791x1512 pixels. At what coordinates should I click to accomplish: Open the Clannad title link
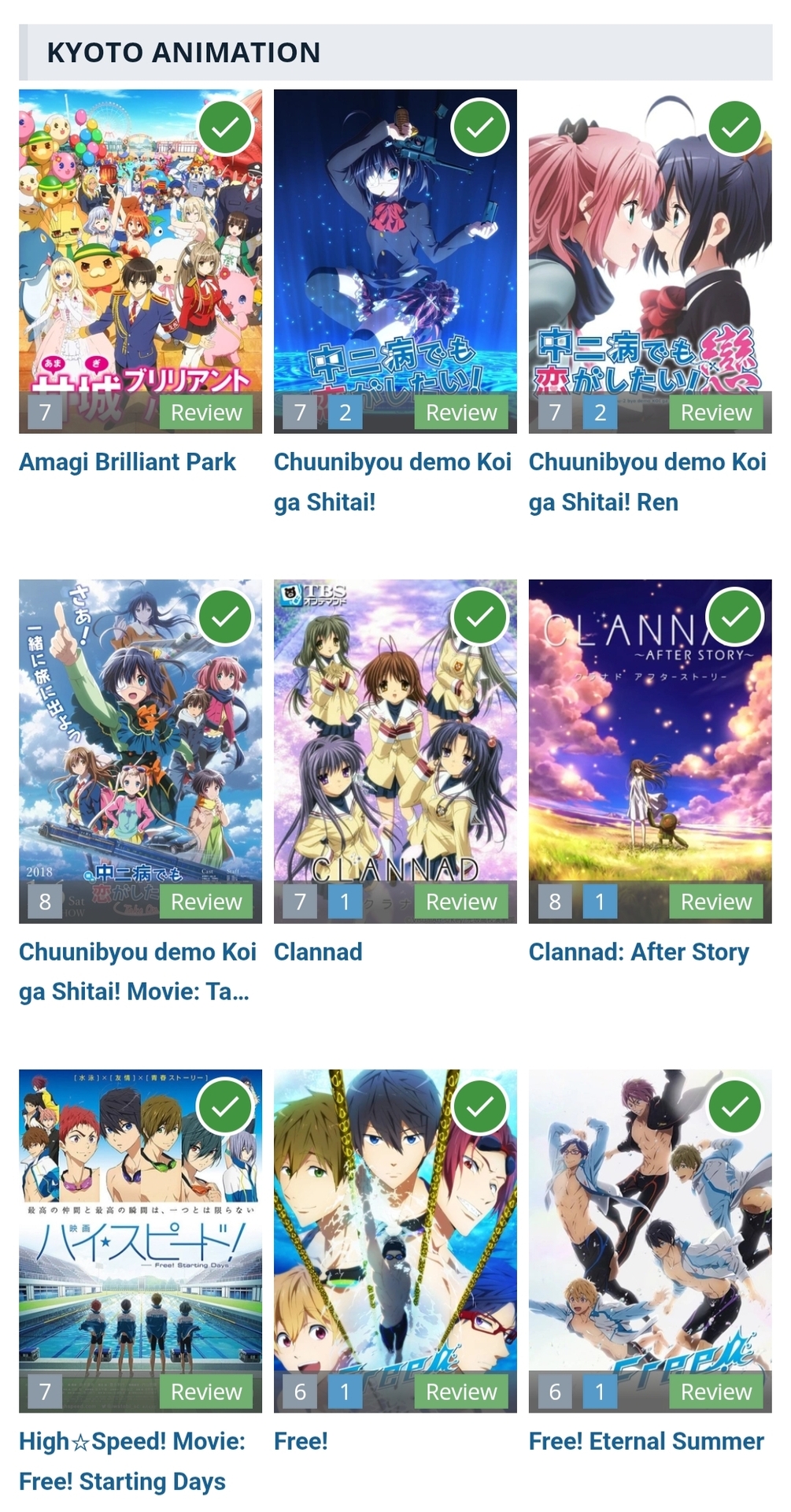point(318,952)
